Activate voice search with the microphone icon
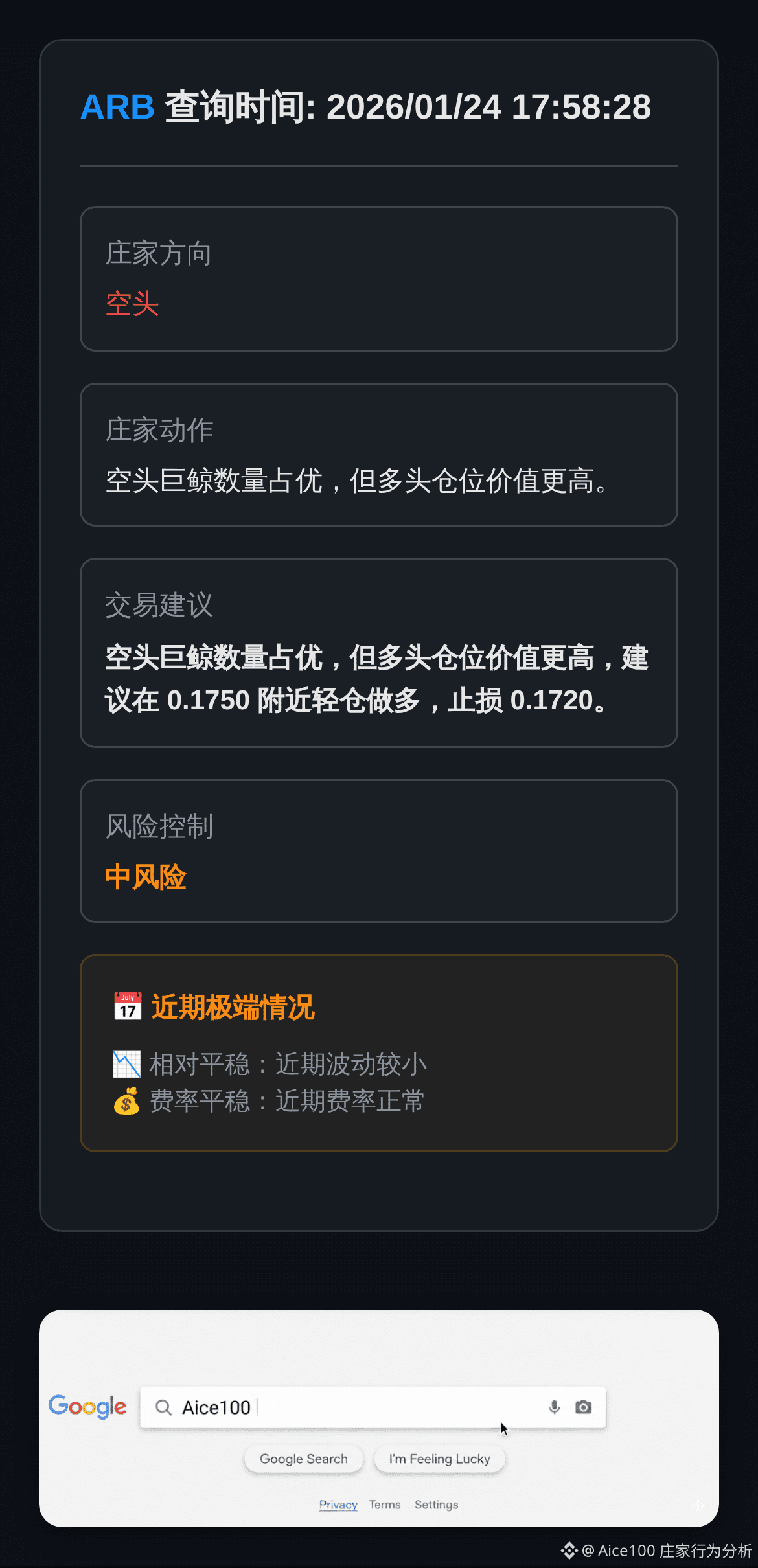 (554, 1407)
